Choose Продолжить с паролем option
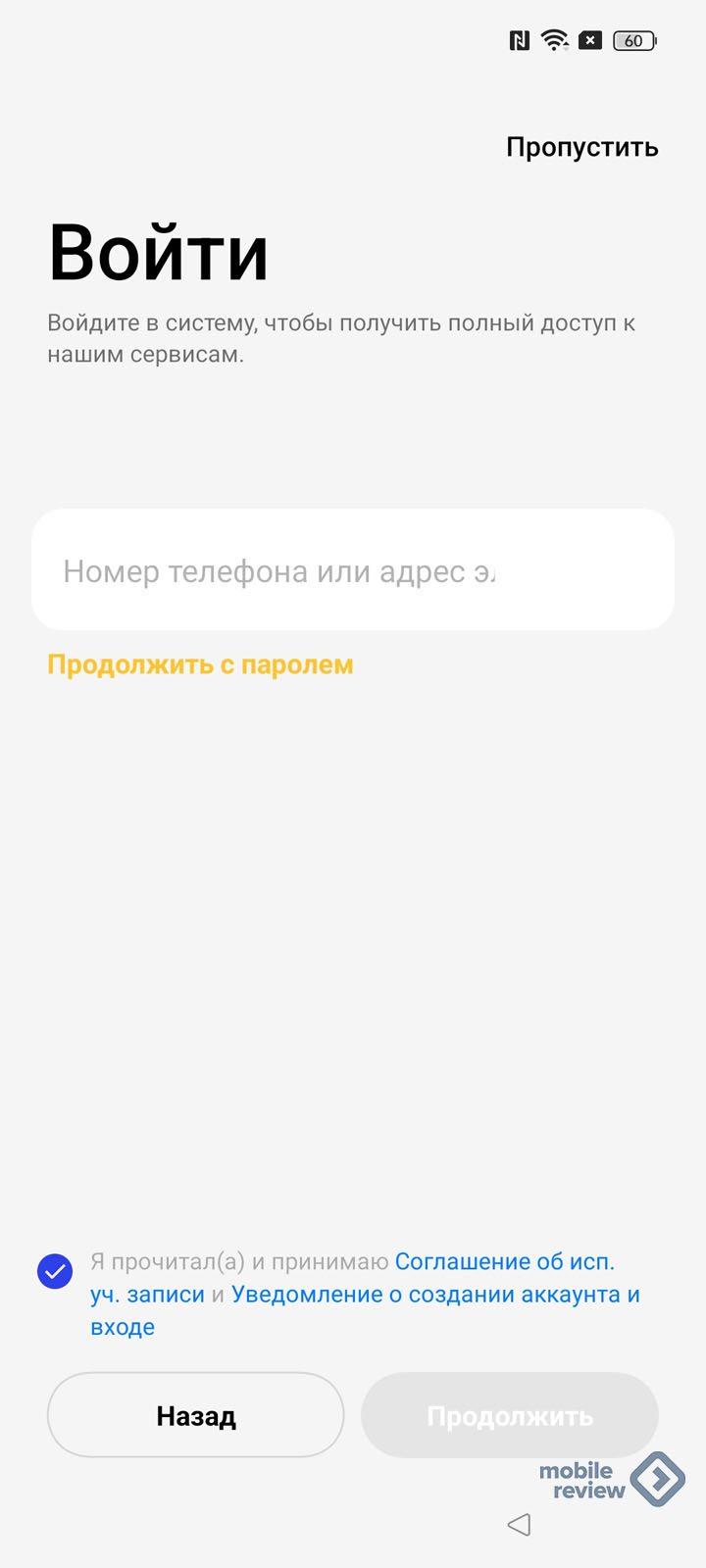706x1568 pixels. (200, 664)
